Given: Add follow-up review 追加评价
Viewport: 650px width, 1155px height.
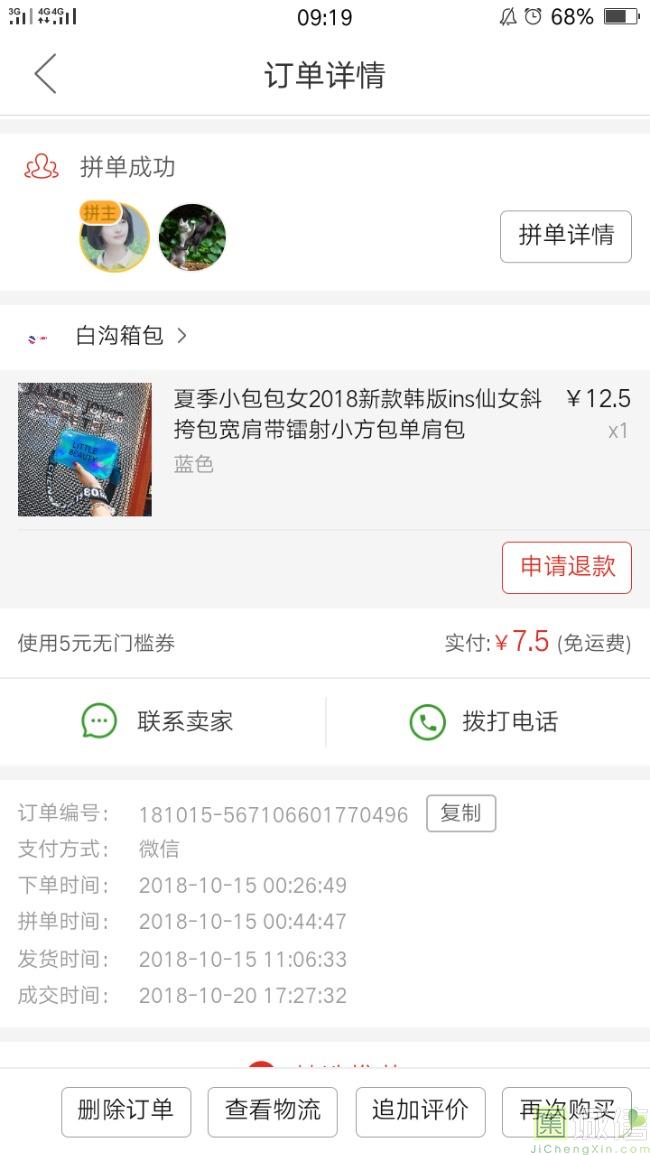Looking at the screenshot, I should tap(420, 1112).
